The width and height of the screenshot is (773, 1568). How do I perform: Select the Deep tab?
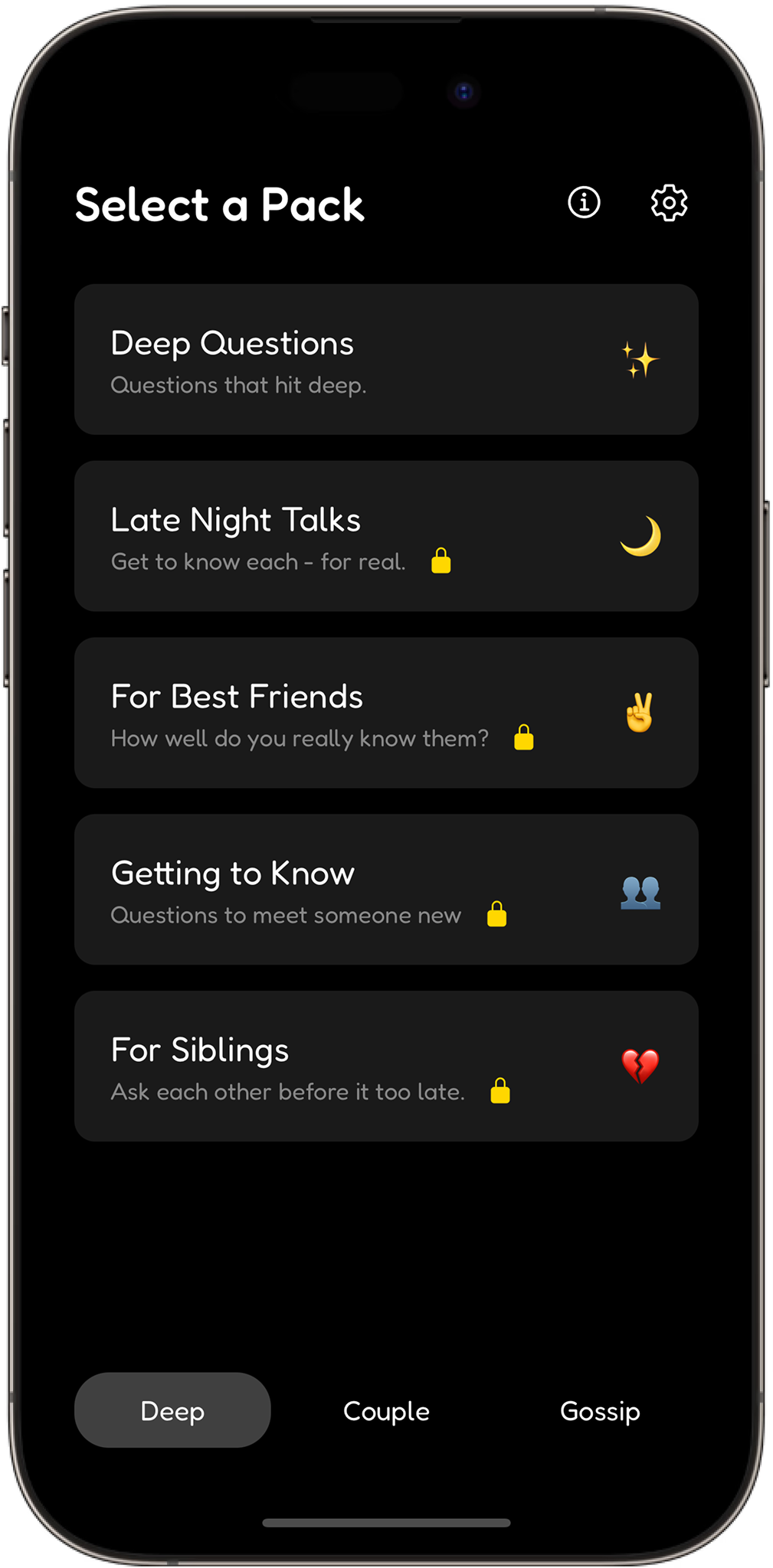172,1410
